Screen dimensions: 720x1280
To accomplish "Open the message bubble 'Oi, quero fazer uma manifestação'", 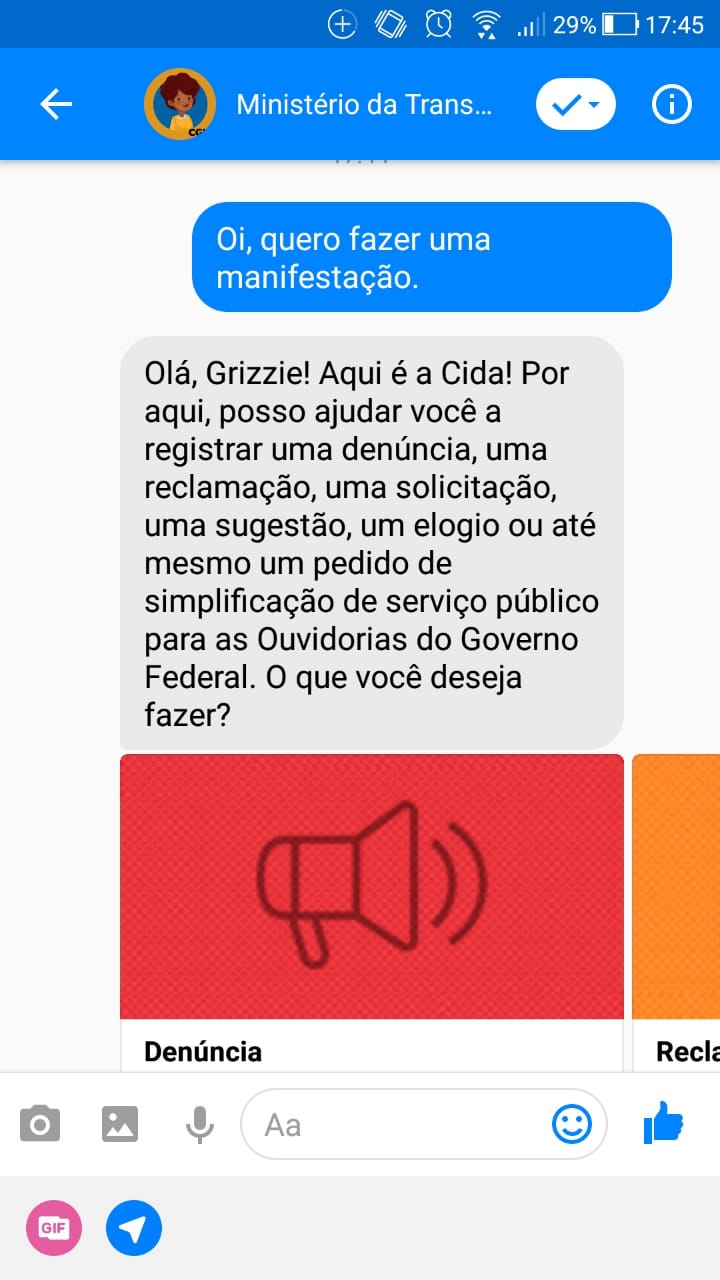I will click(x=432, y=256).
